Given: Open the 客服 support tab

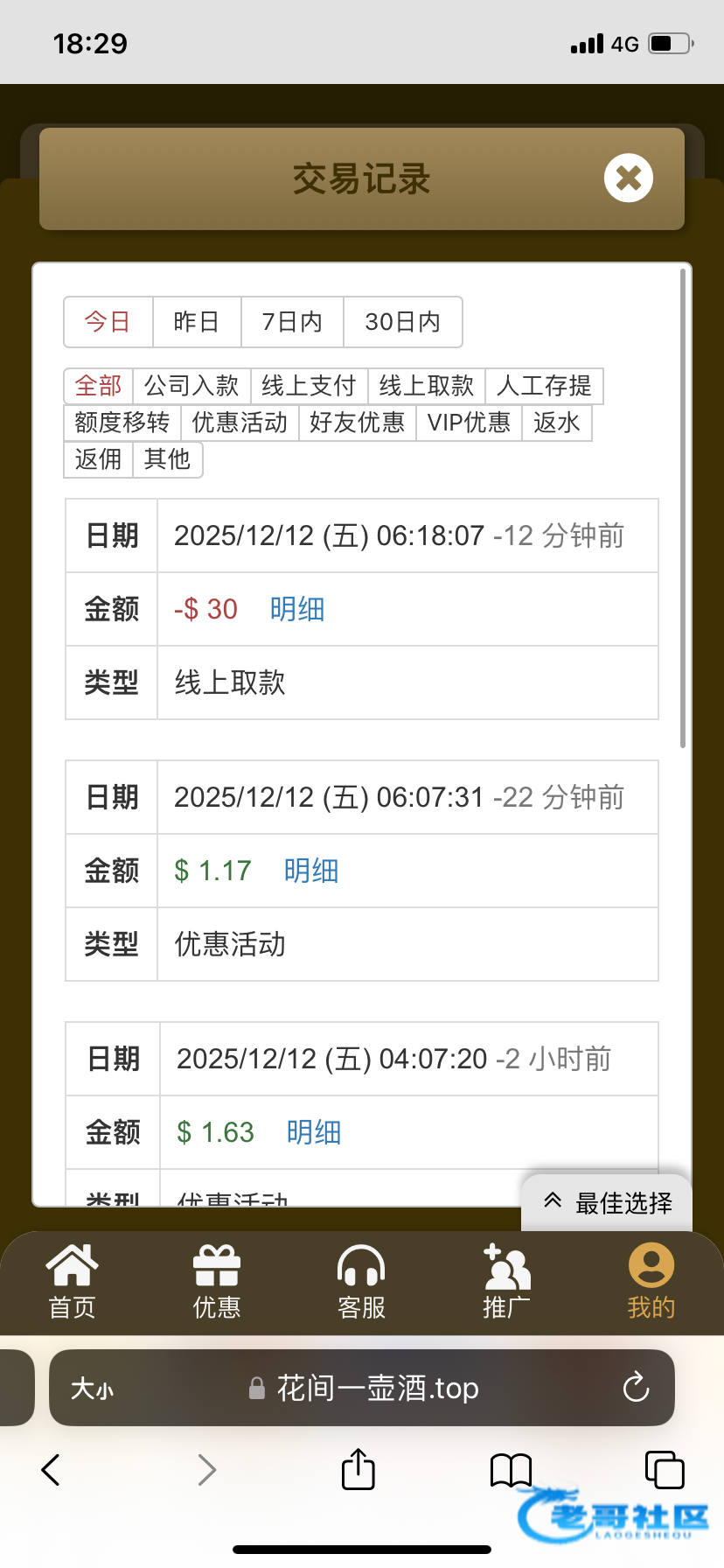Looking at the screenshot, I should 361,1281.
